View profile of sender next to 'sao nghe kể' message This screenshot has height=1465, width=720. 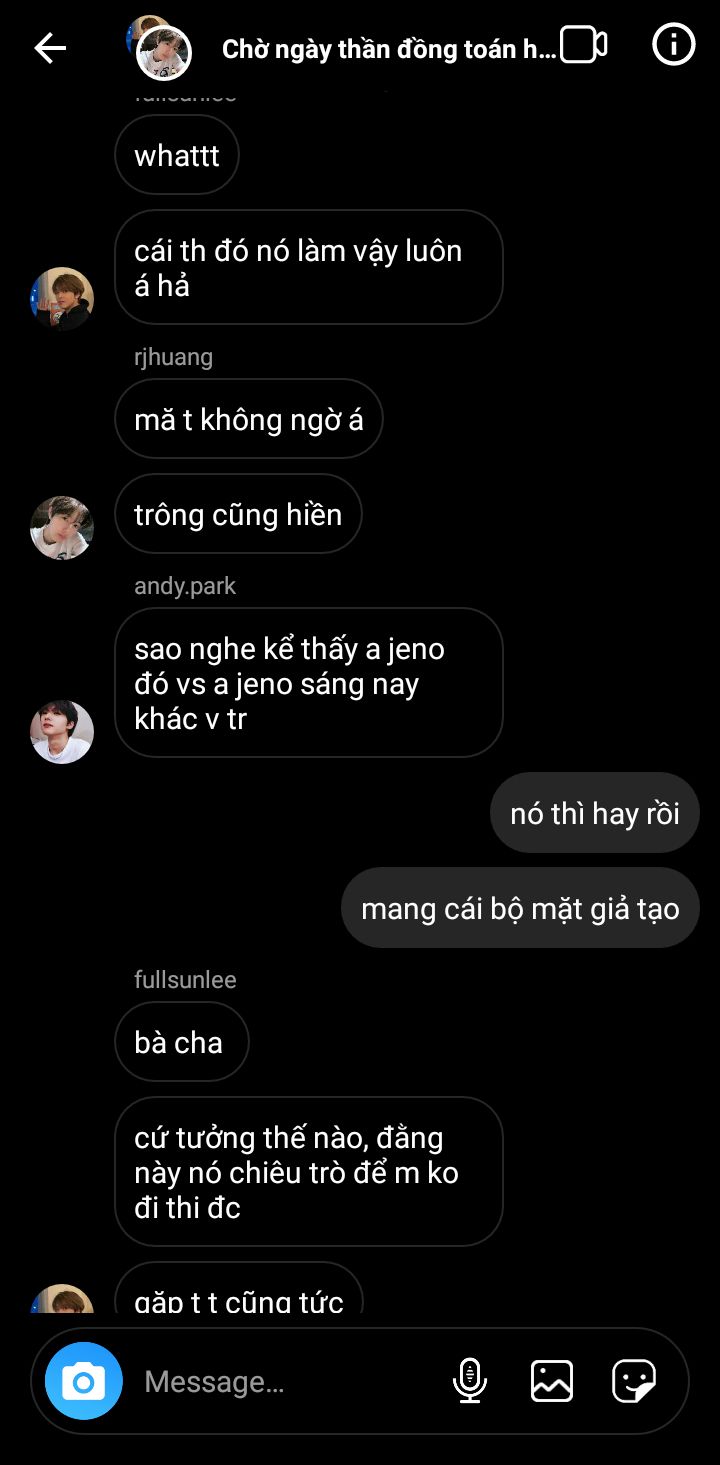pyautogui.click(x=62, y=732)
